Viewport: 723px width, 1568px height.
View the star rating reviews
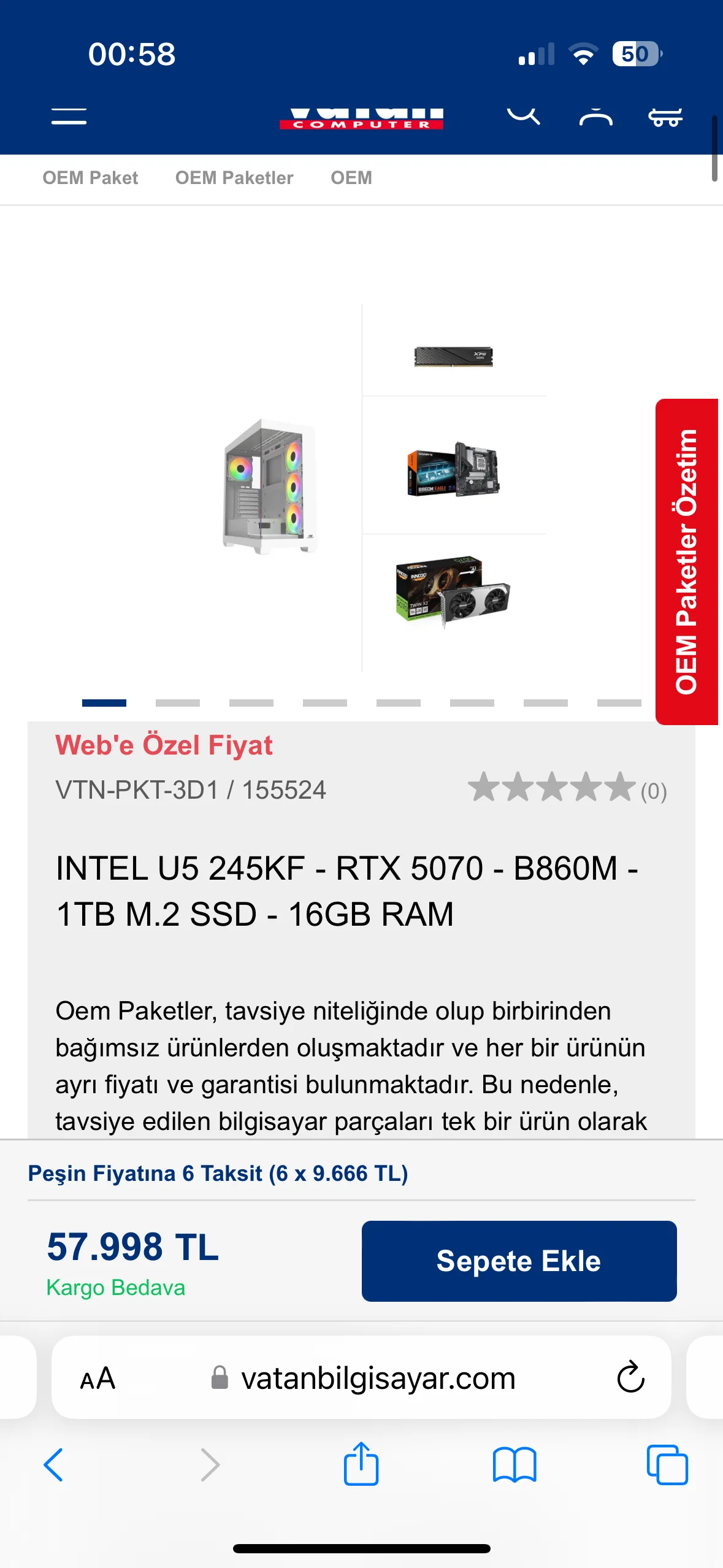click(567, 788)
